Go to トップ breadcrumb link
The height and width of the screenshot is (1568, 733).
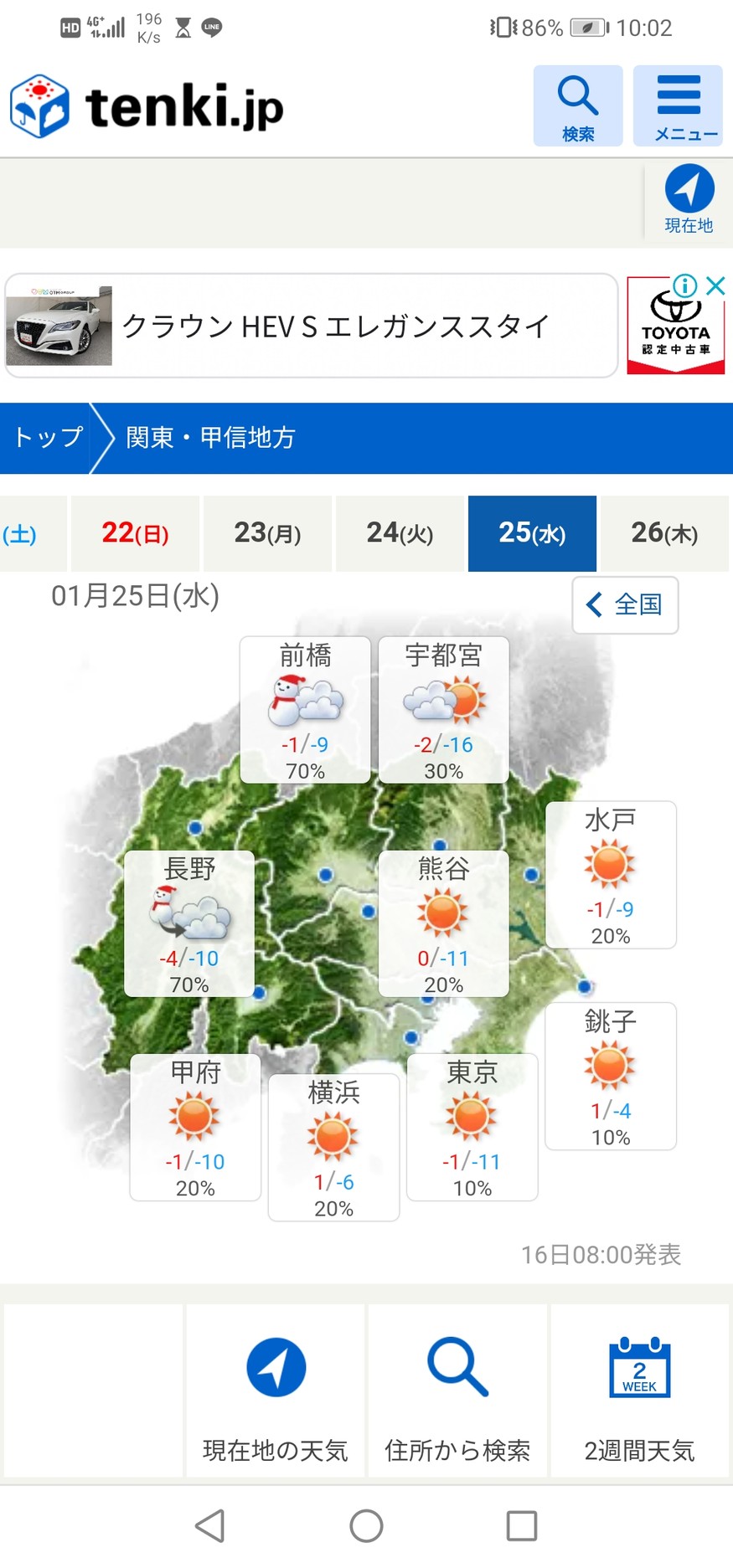pos(49,437)
